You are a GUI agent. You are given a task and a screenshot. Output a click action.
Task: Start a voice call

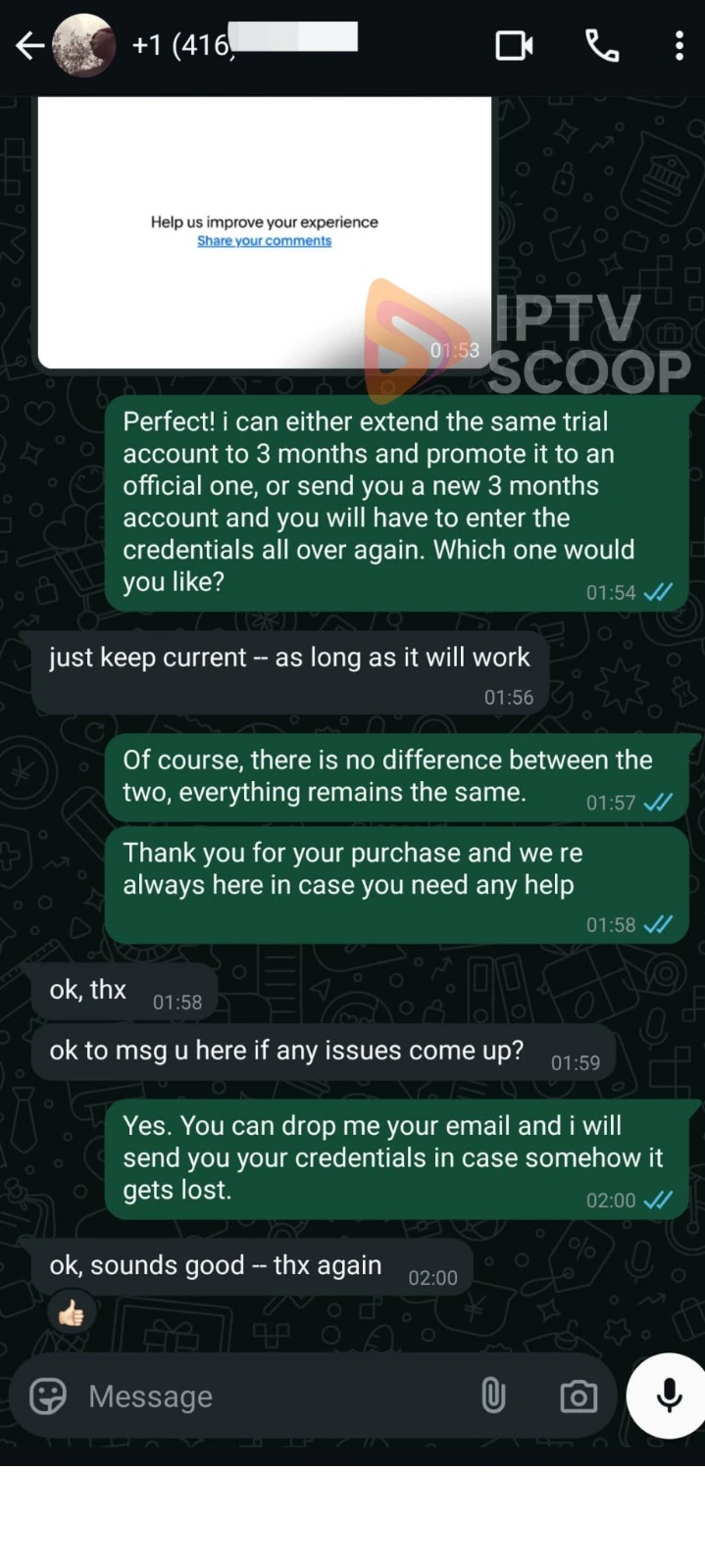[601, 45]
